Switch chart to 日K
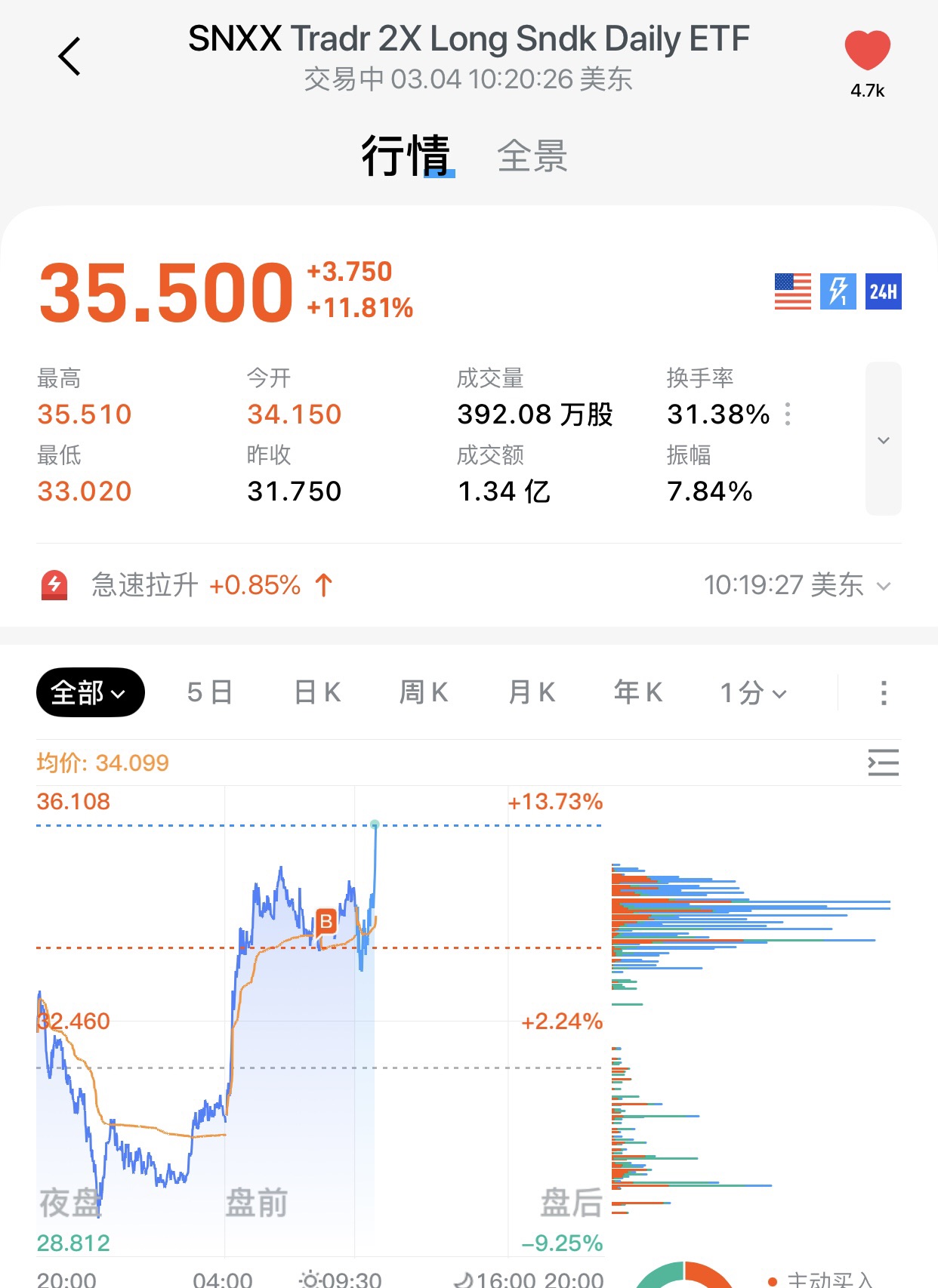The height and width of the screenshot is (1288, 938). [x=317, y=692]
